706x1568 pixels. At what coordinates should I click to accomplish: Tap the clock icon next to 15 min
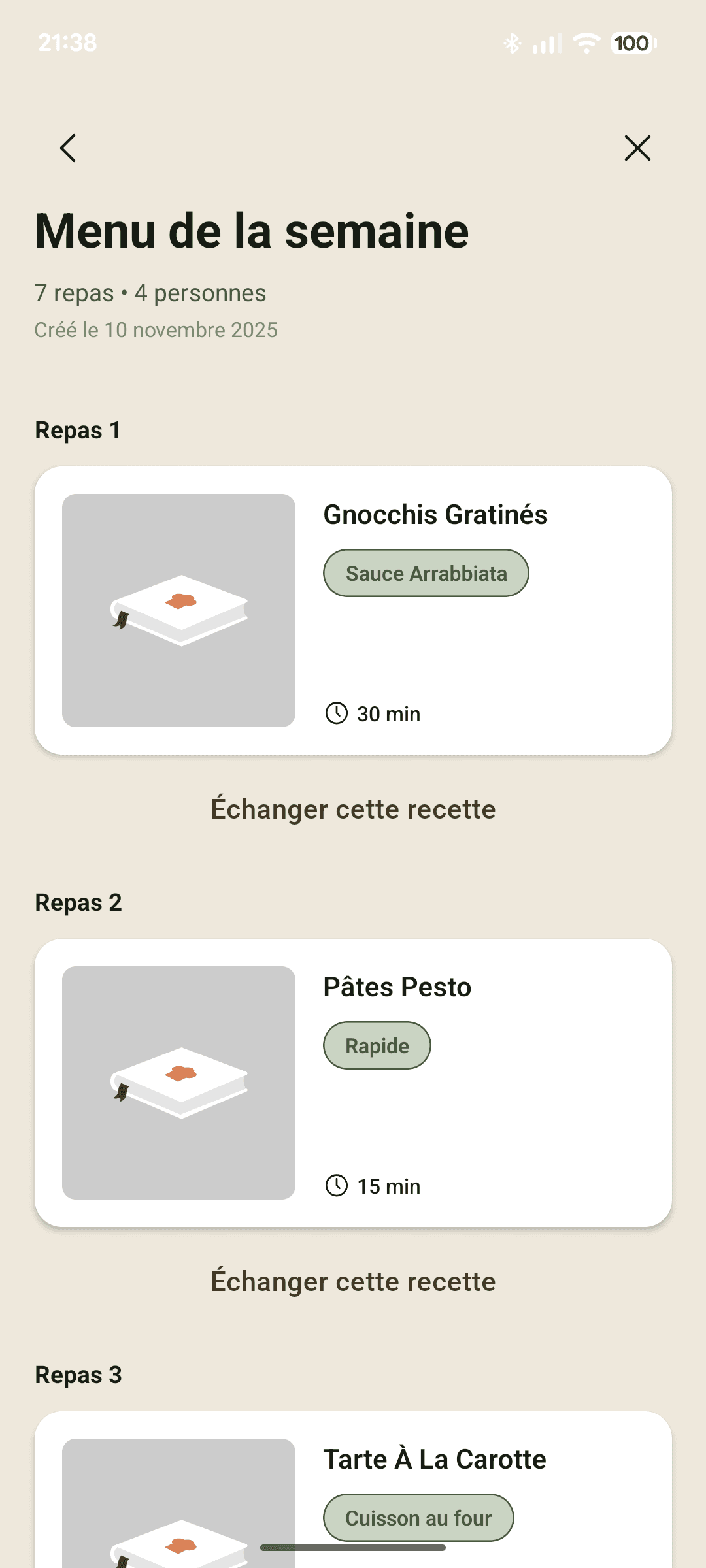pos(337,1186)
